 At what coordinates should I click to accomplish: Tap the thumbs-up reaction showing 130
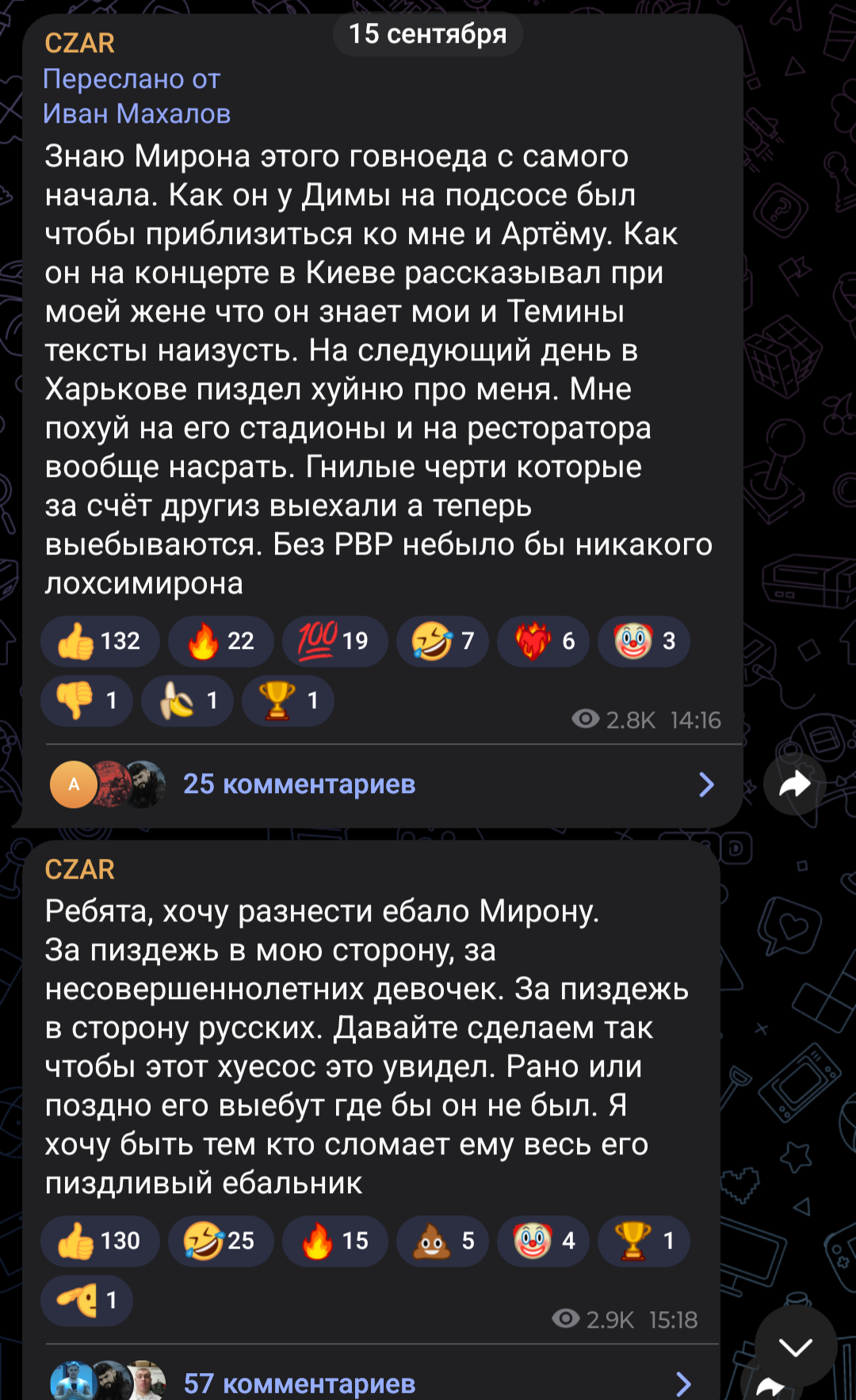[x=100, y=1241]
